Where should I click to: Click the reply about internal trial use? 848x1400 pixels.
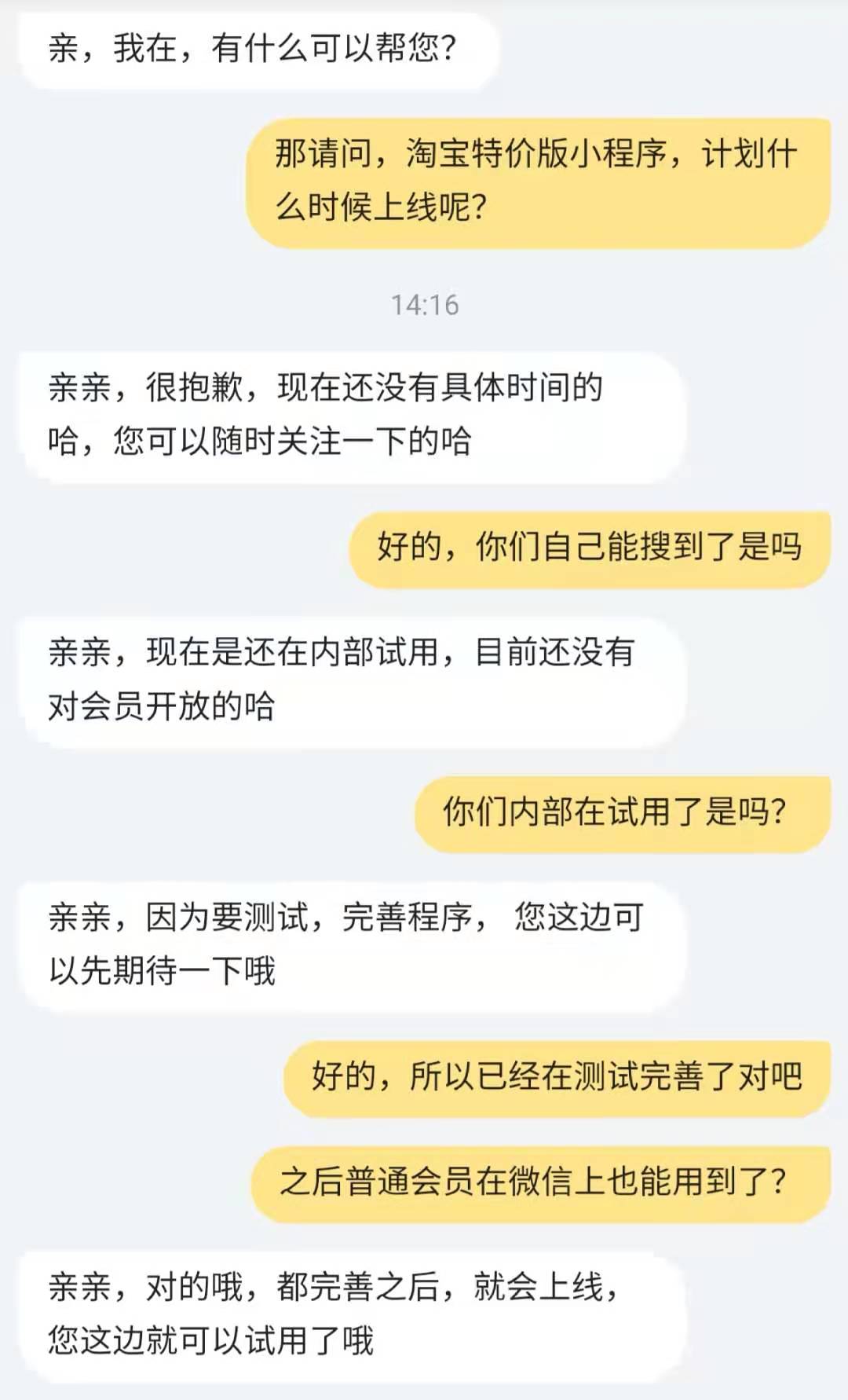click(x=338, y=676)
